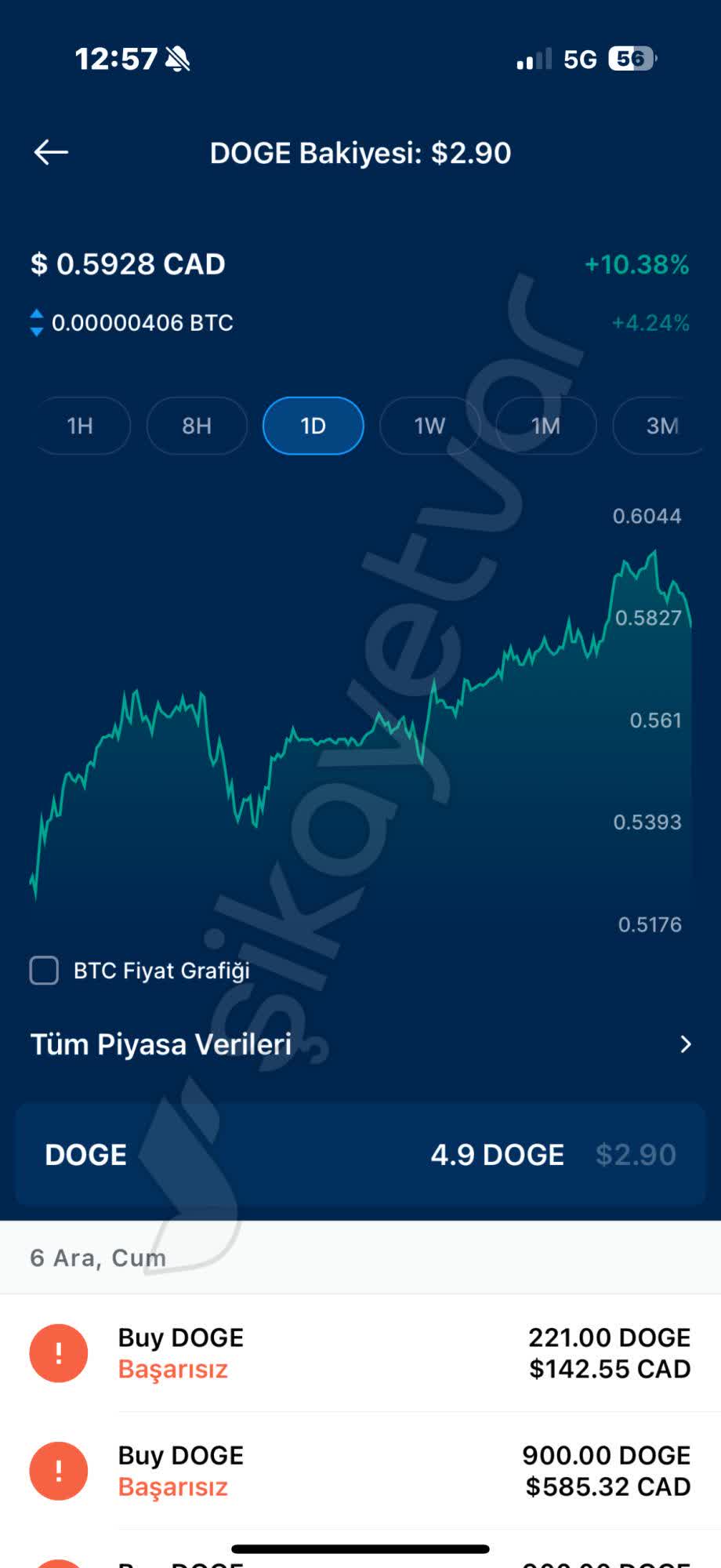721x1568 pixels.
Task: Open the 1W timeframe option
Action: click(x=429, y=426)
